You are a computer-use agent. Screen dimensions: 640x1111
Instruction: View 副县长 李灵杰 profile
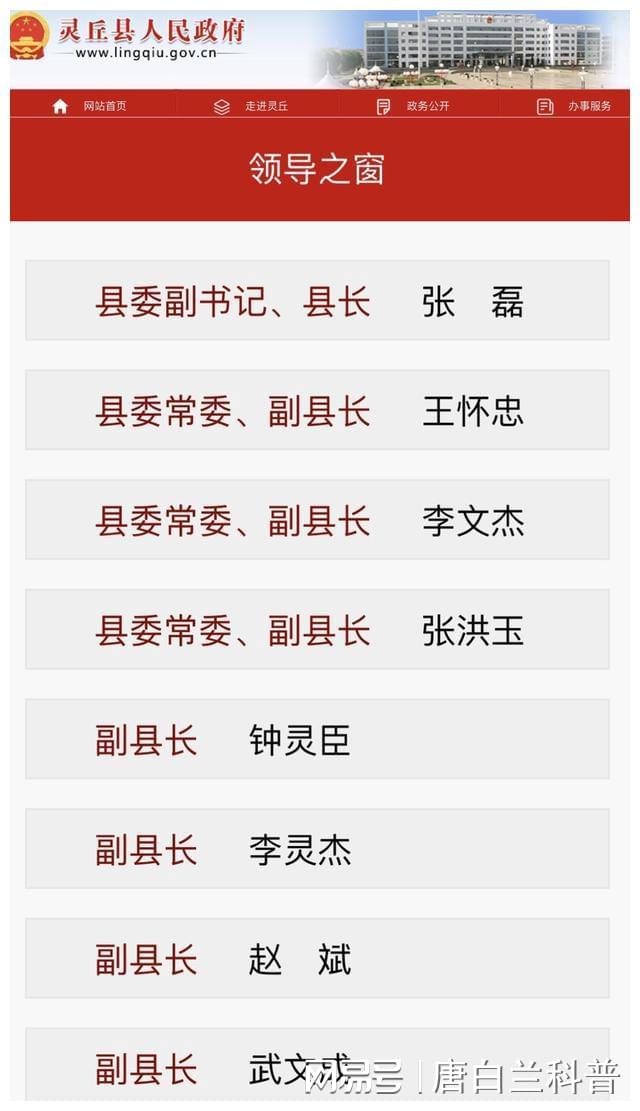318,849
